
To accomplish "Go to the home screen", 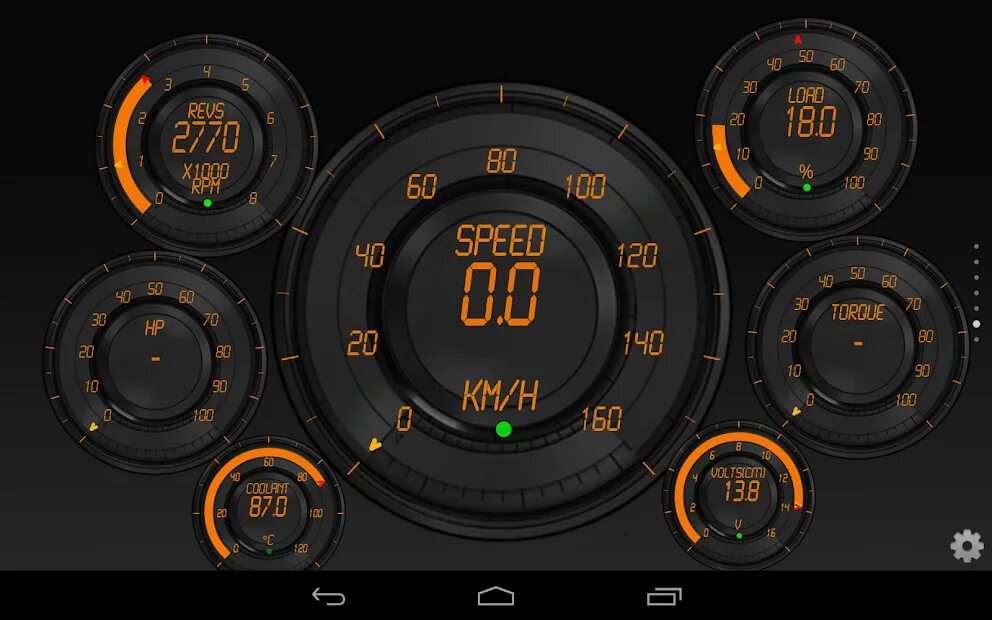I will pyautogui.click(x=495, y=596).
